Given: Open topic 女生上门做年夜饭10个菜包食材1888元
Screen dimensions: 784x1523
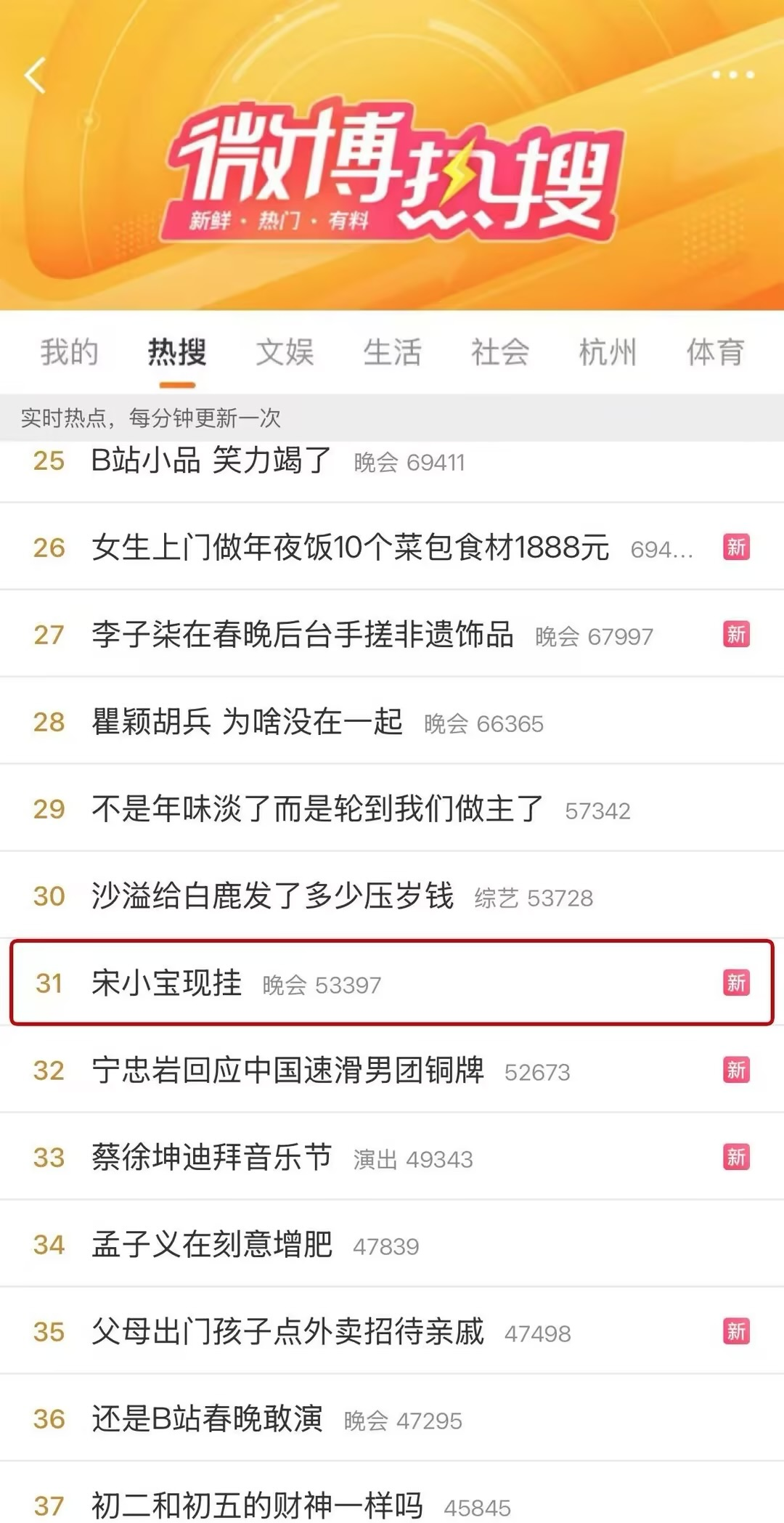Looking at the screenshot, I should (x=350, y=548).
